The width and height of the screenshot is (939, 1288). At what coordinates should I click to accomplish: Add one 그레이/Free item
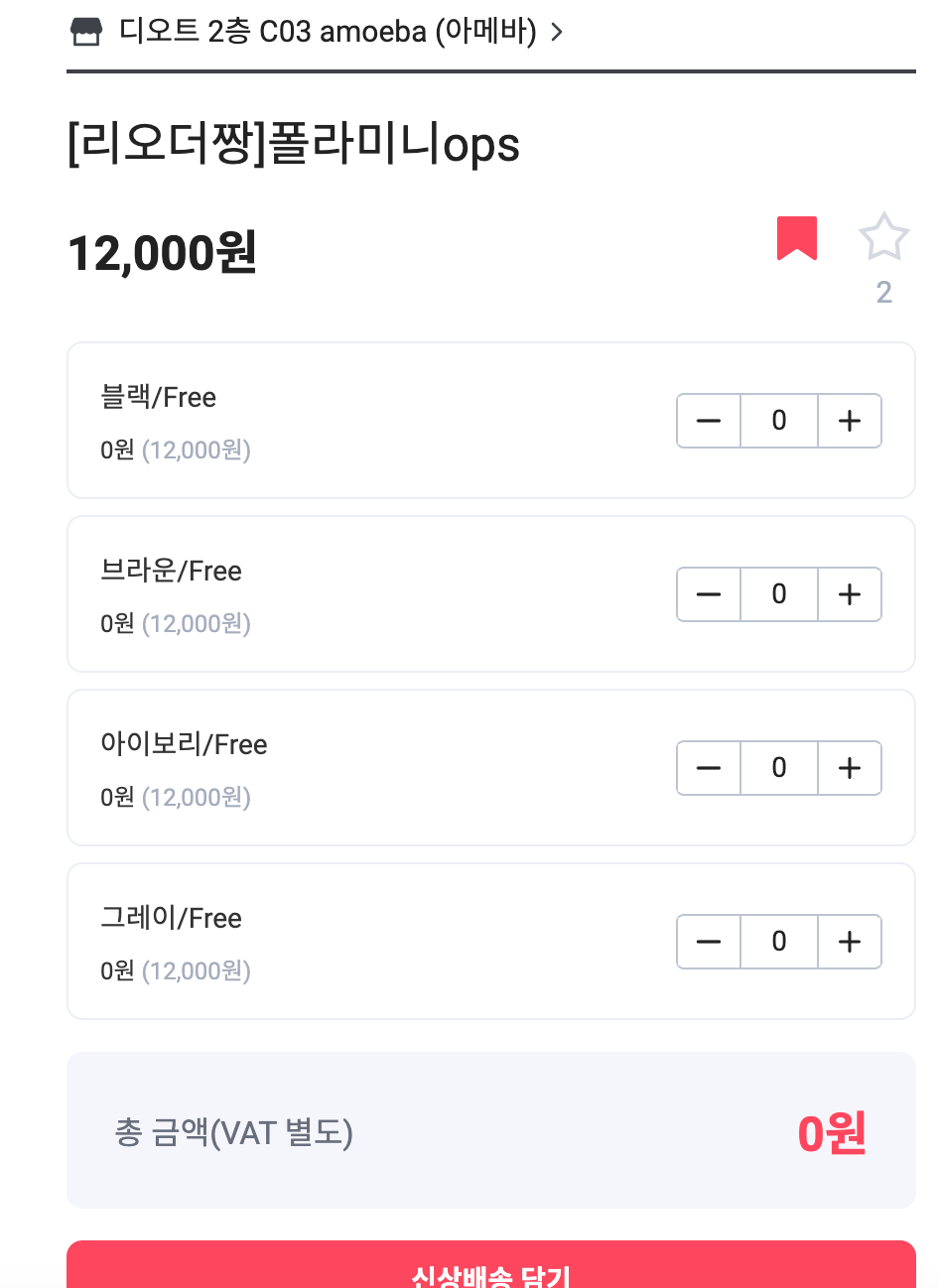pos(850,942)
